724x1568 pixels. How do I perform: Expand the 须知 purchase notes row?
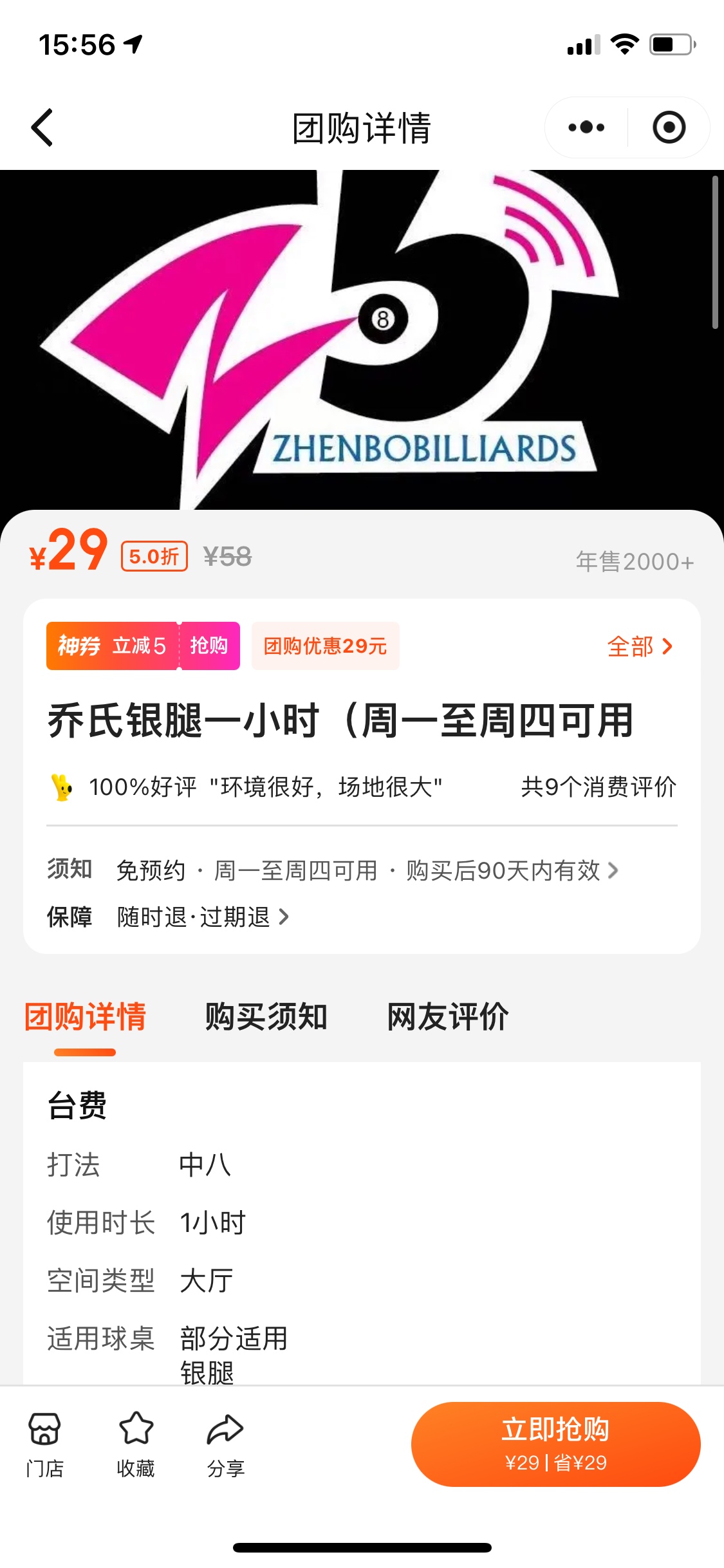367,870
